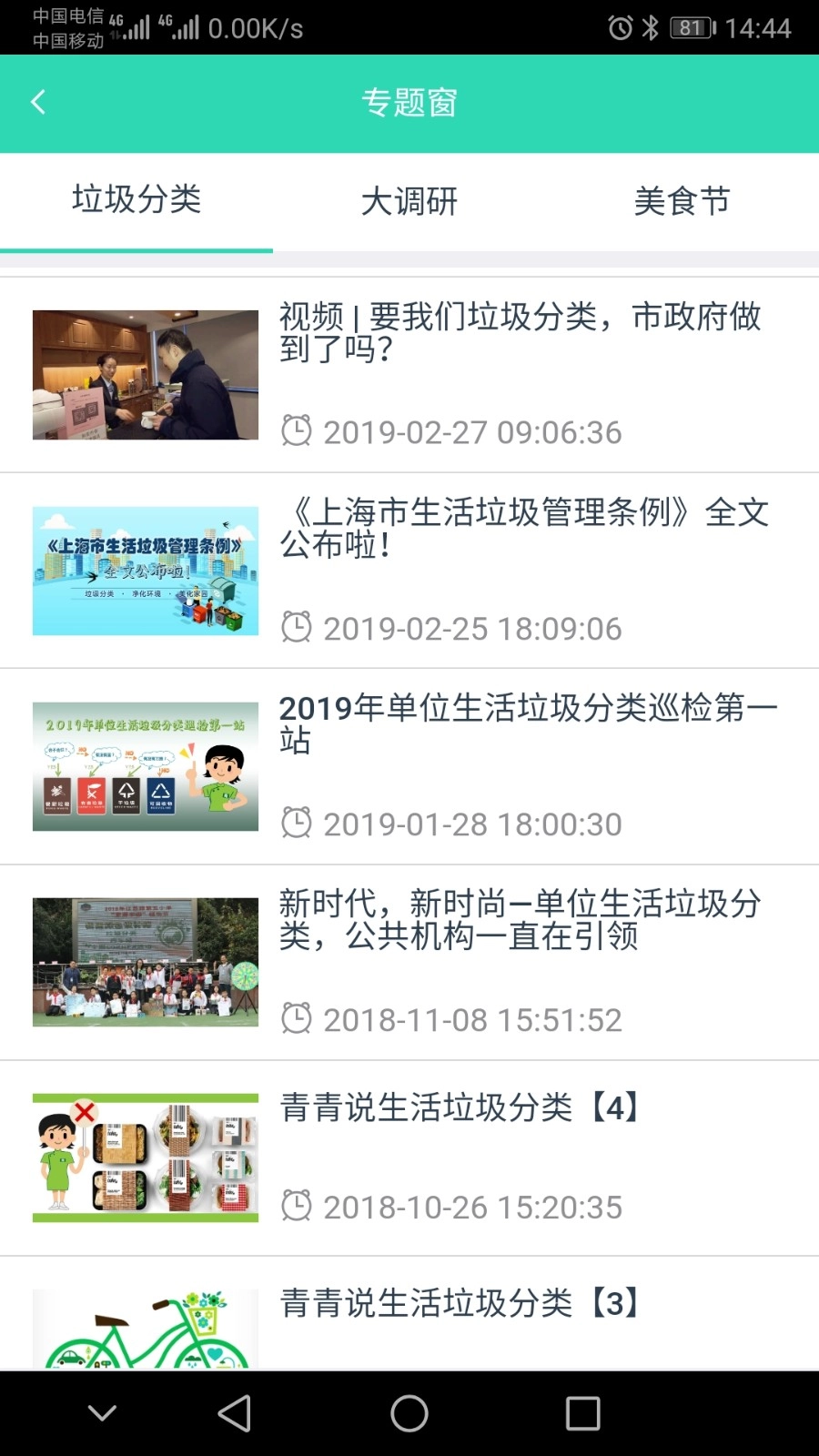
Task: Select the currently active 垃圾分类 tab
Action: click(x=136, y=202)
